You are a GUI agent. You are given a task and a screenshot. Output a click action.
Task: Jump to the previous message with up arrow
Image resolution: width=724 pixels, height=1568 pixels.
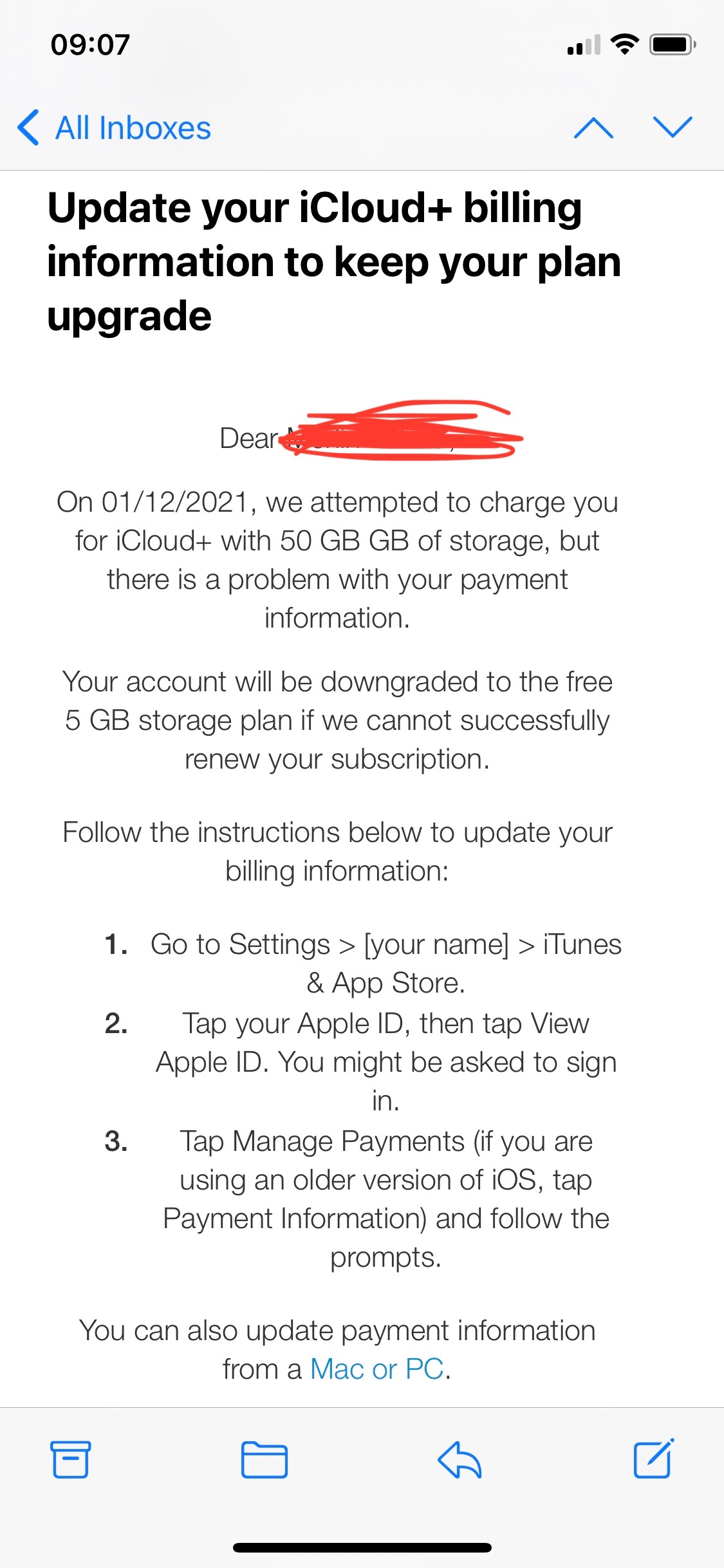[593, 127]
